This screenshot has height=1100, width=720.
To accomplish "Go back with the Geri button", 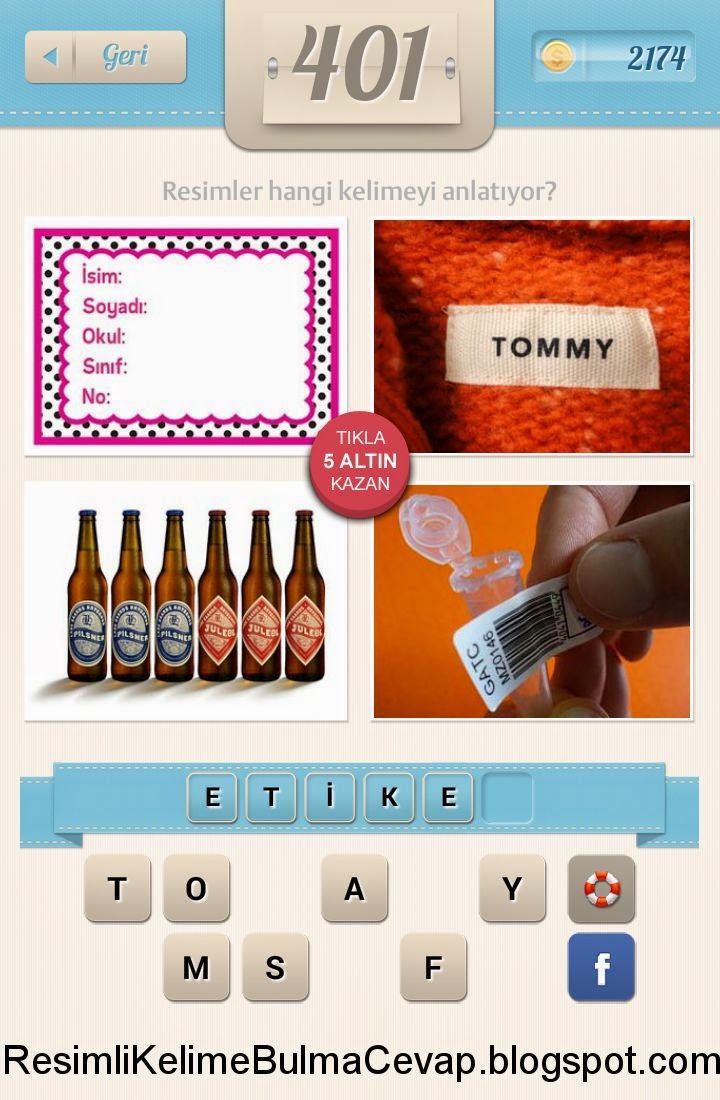I will 105,57.
